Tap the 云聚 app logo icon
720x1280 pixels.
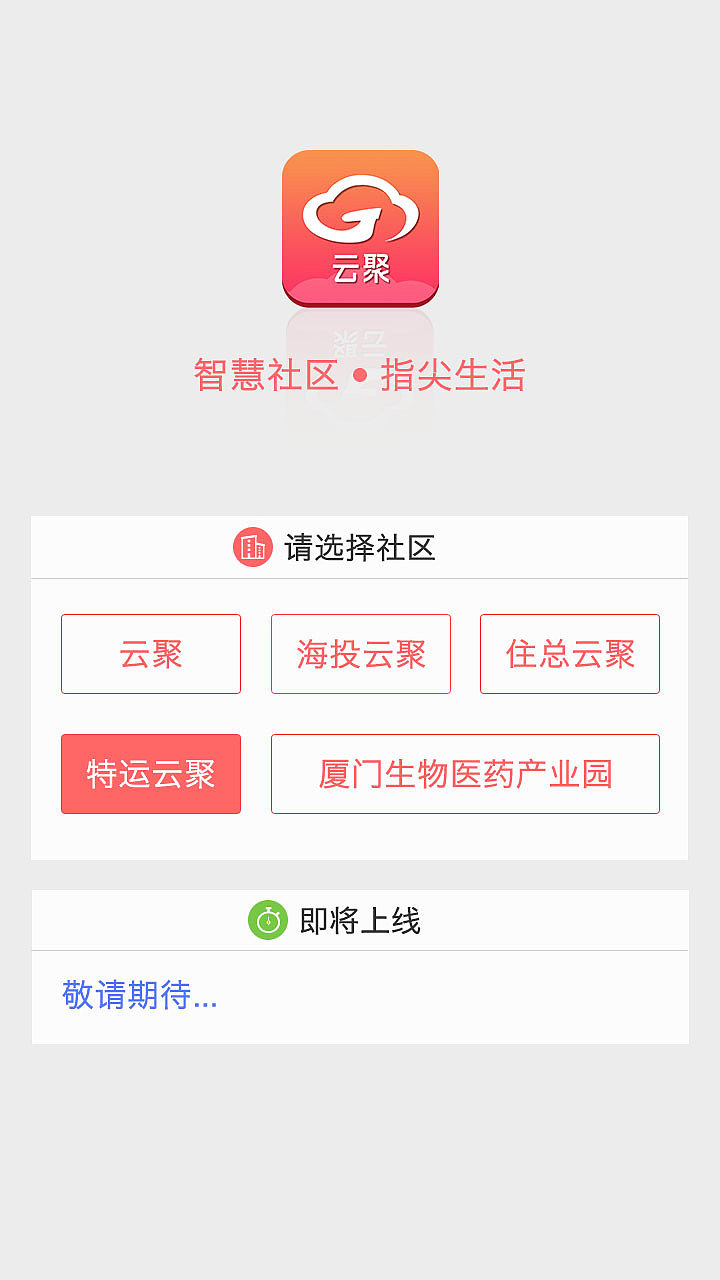point(360,228)
